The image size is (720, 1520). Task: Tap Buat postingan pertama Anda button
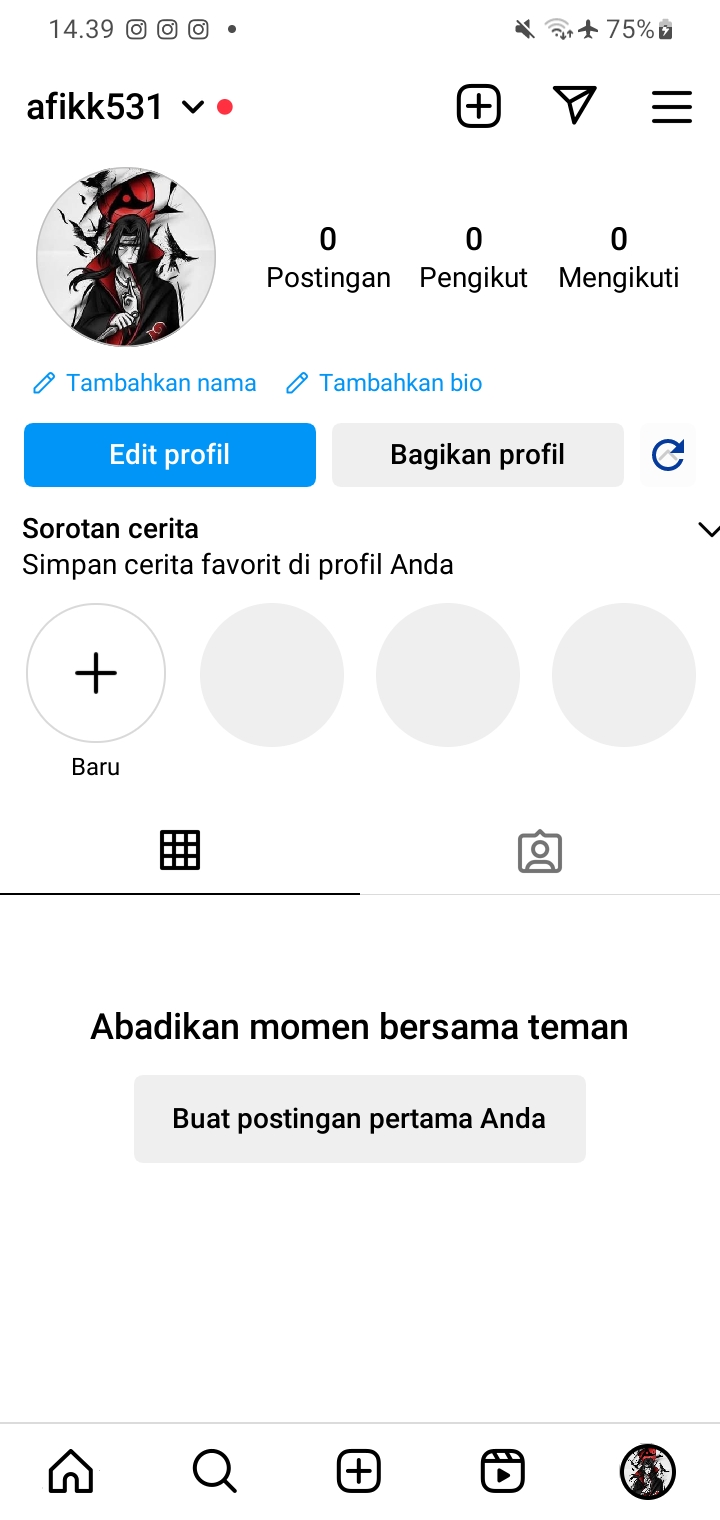[x=359, y=1118]
